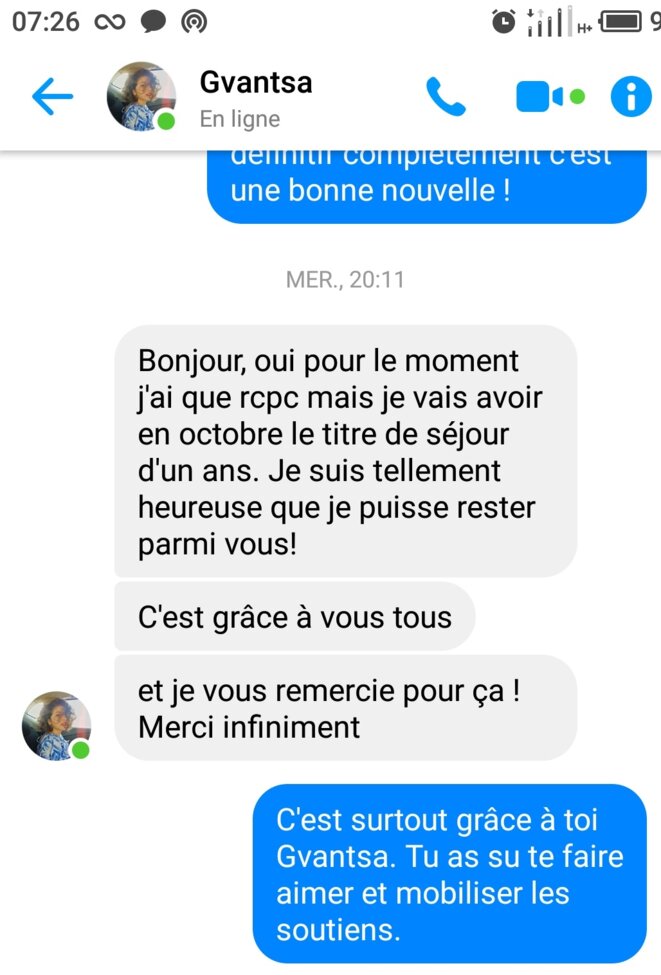Open conversation info details
Image resolution: width=661 pixels, height=975 pixels.
630,97
